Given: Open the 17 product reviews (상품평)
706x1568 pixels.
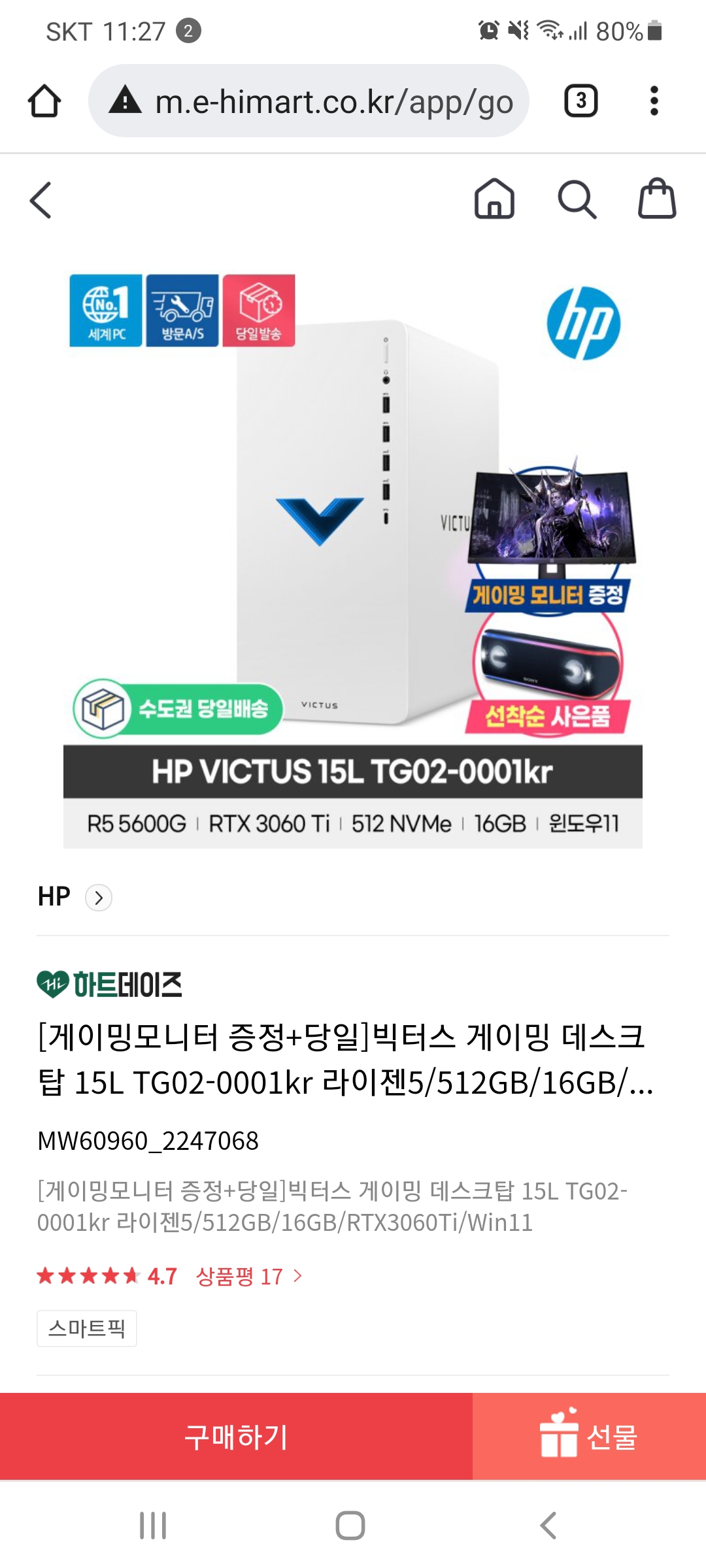Looking at the screenshot, I should (x=249, y=1276).
